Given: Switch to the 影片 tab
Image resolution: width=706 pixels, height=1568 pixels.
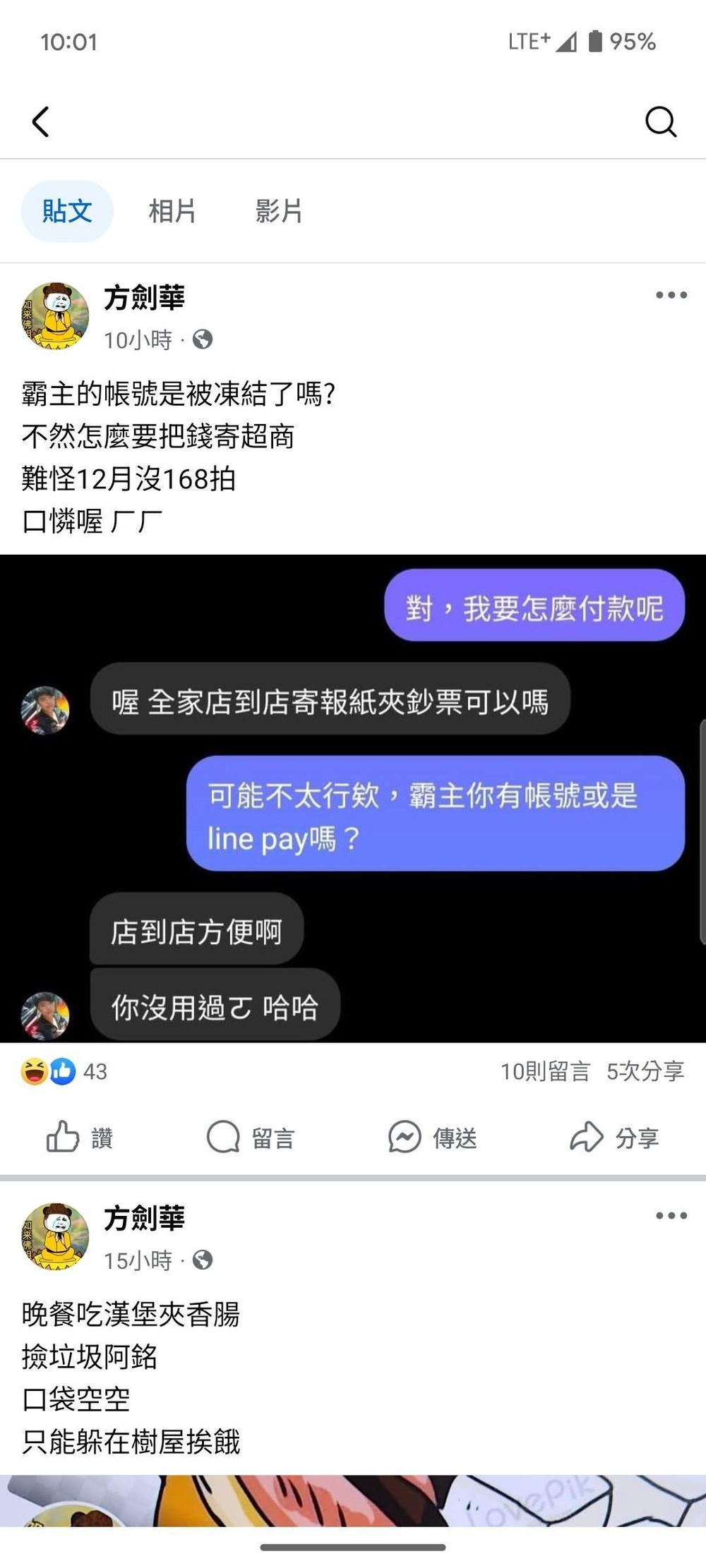Looking at the screenshot, I should click(x=279, y=211).
